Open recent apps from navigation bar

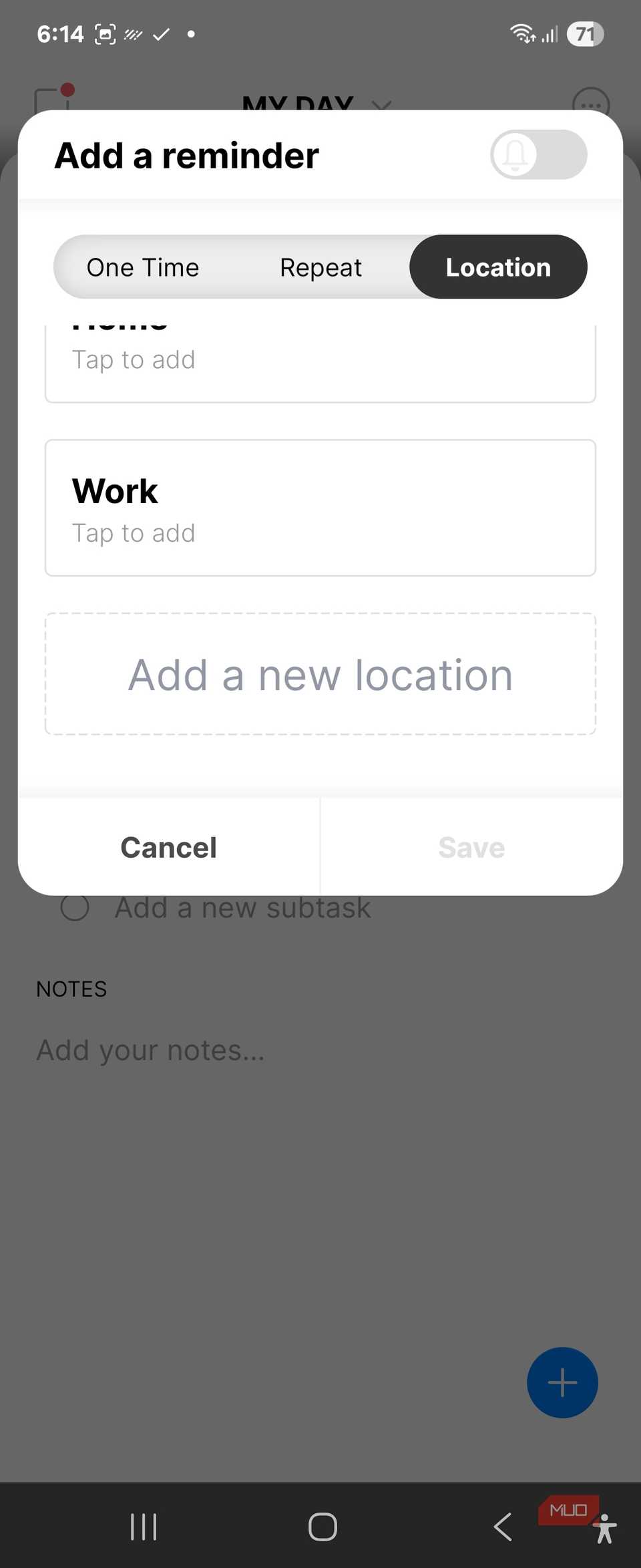tap(144, 1527)
